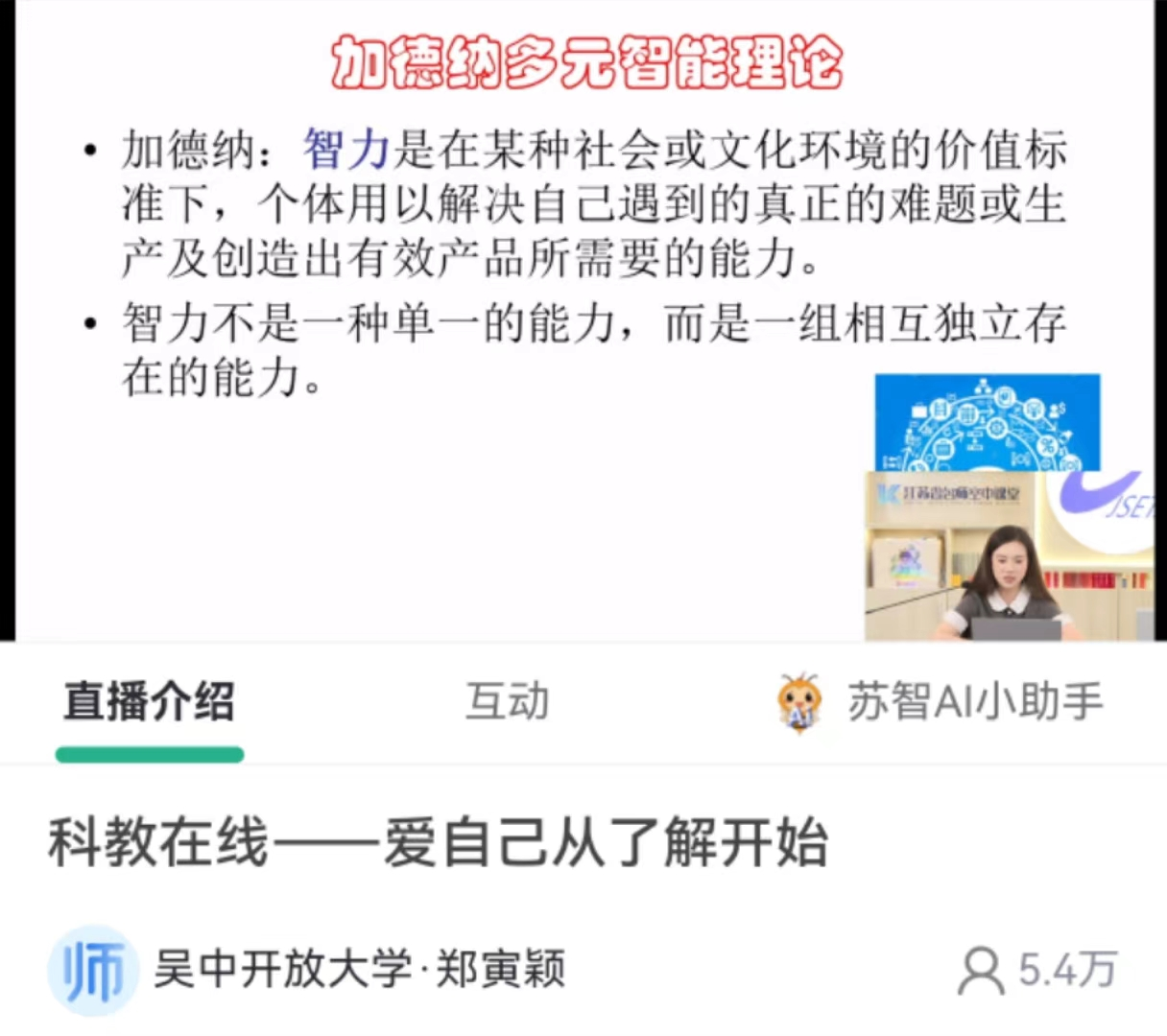
Task: Open 苏智AI小助手 assistant
Action: point(941,702)
